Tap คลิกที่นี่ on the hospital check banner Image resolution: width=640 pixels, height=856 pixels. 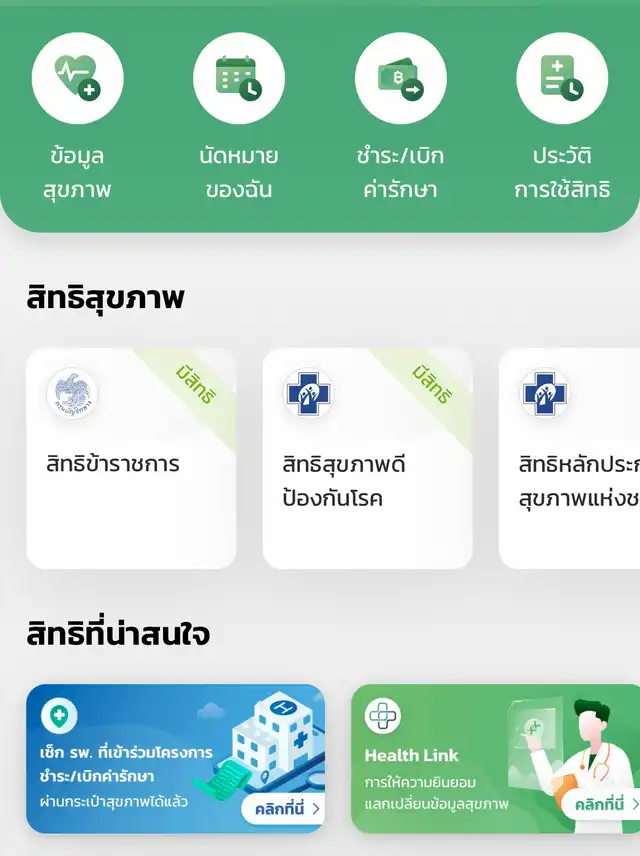[x=283, y=808]
